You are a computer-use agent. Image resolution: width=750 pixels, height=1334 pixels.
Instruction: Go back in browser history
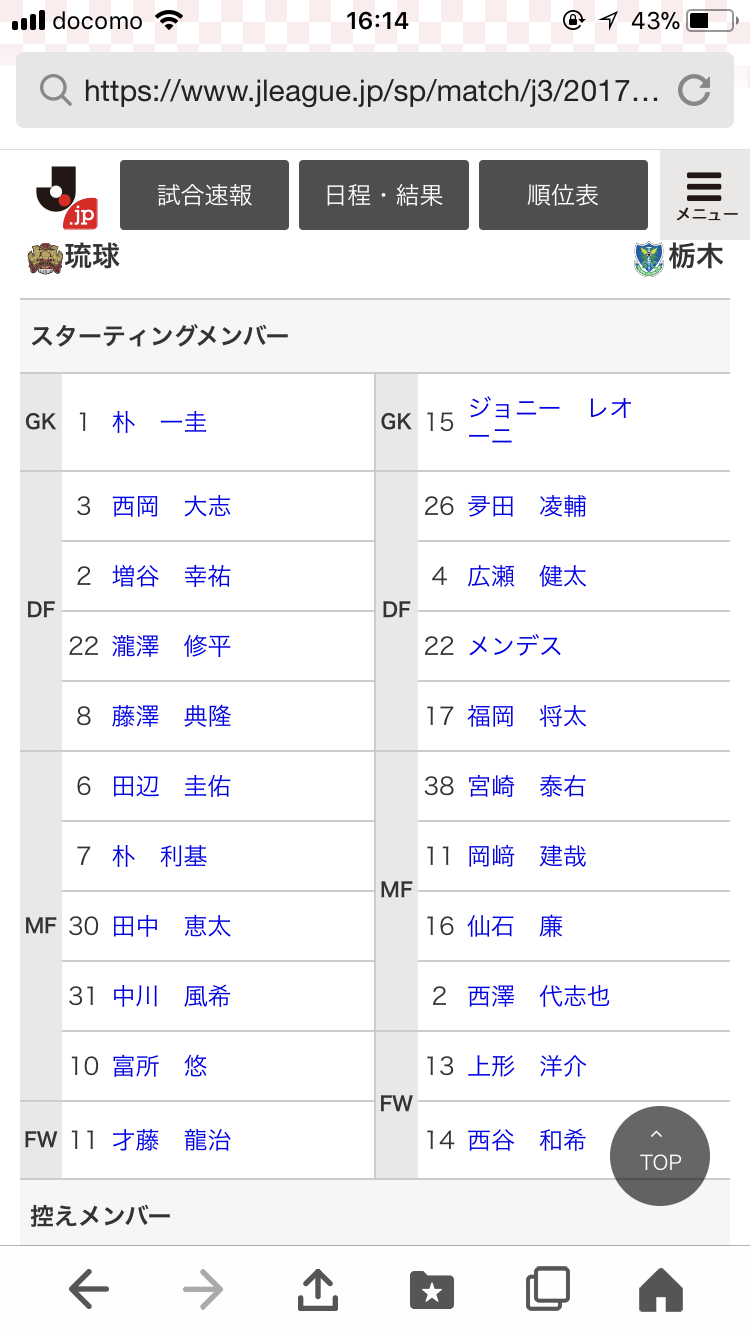click(x=89, y=1290)
